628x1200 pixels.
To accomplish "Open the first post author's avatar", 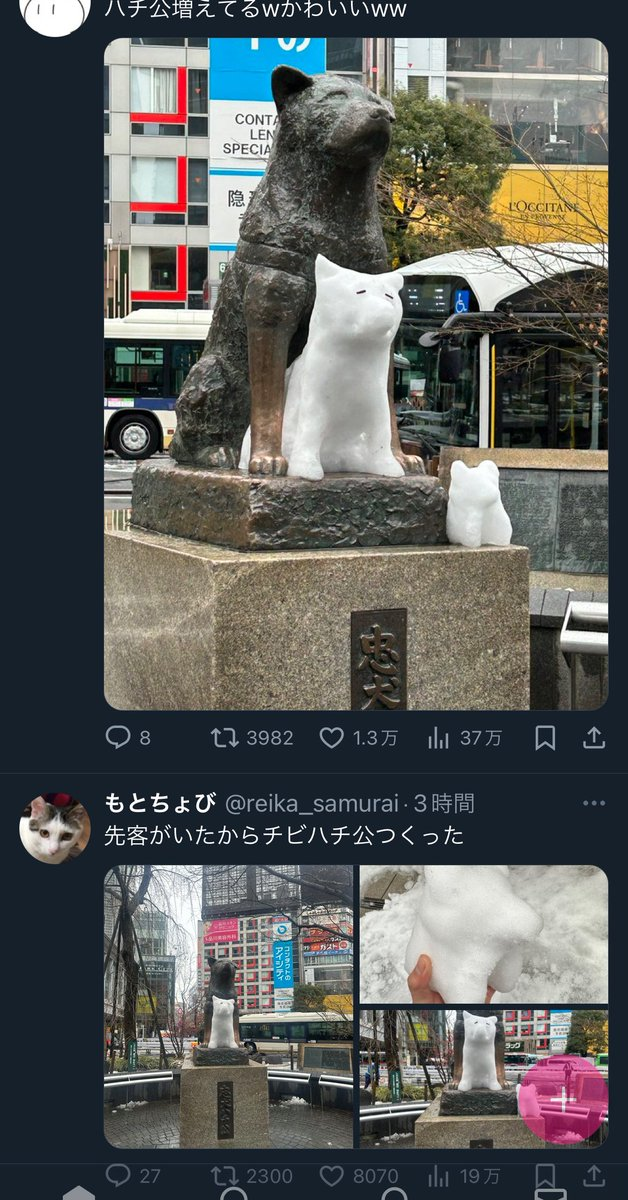I will coord(54,12).
